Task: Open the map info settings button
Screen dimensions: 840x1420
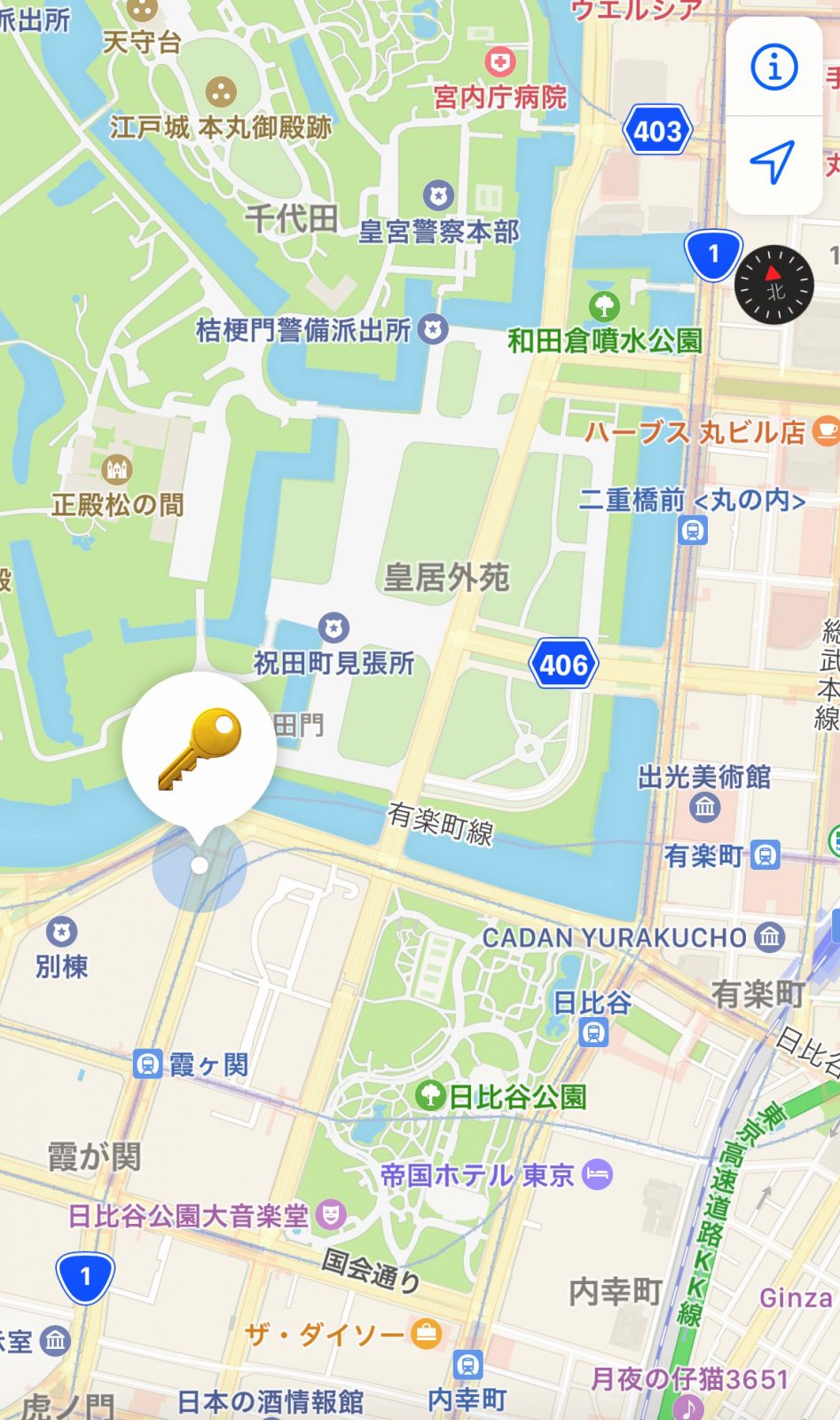Action: pos(773,67)
